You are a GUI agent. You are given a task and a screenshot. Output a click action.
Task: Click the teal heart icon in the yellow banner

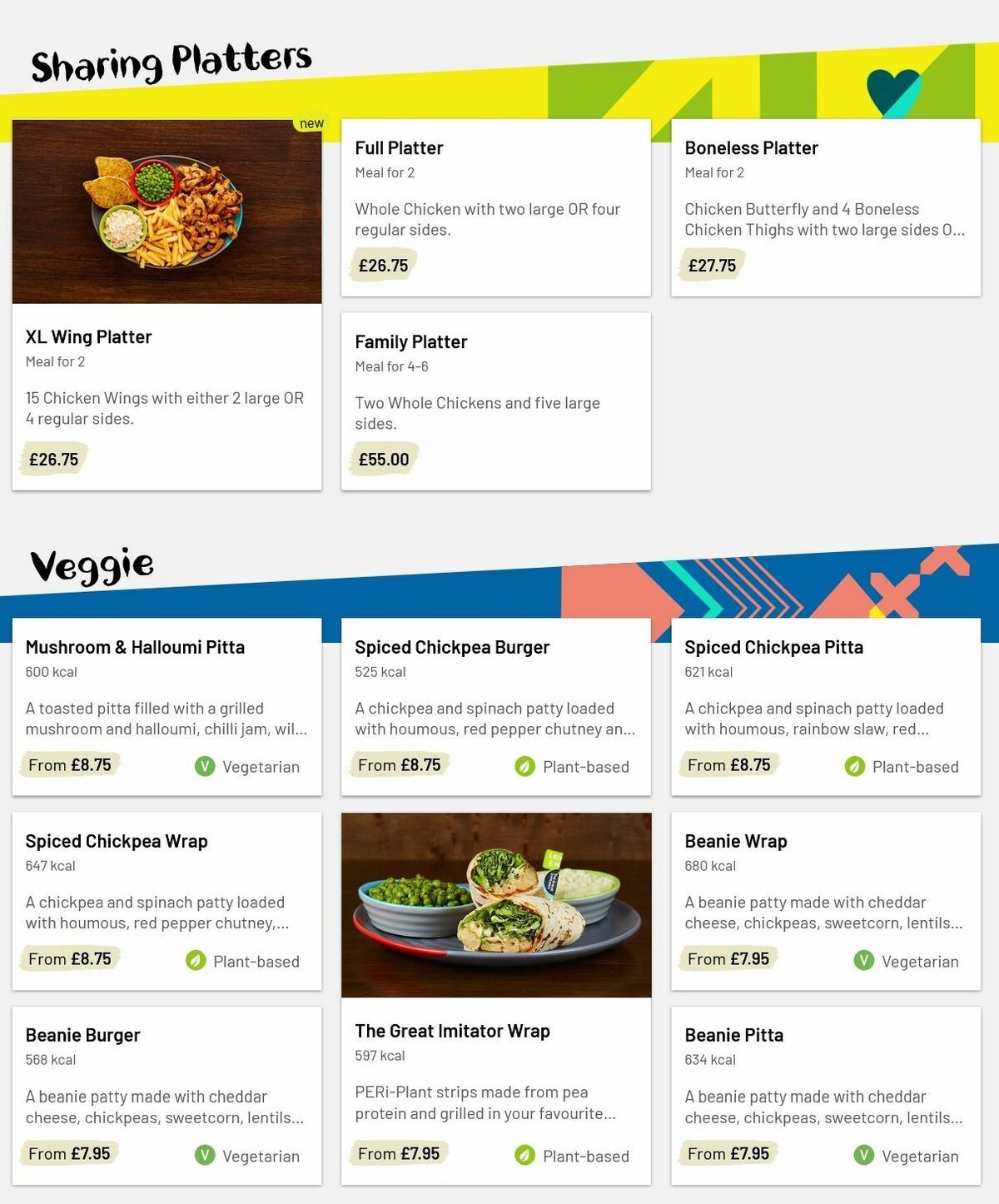click(894, 87)
